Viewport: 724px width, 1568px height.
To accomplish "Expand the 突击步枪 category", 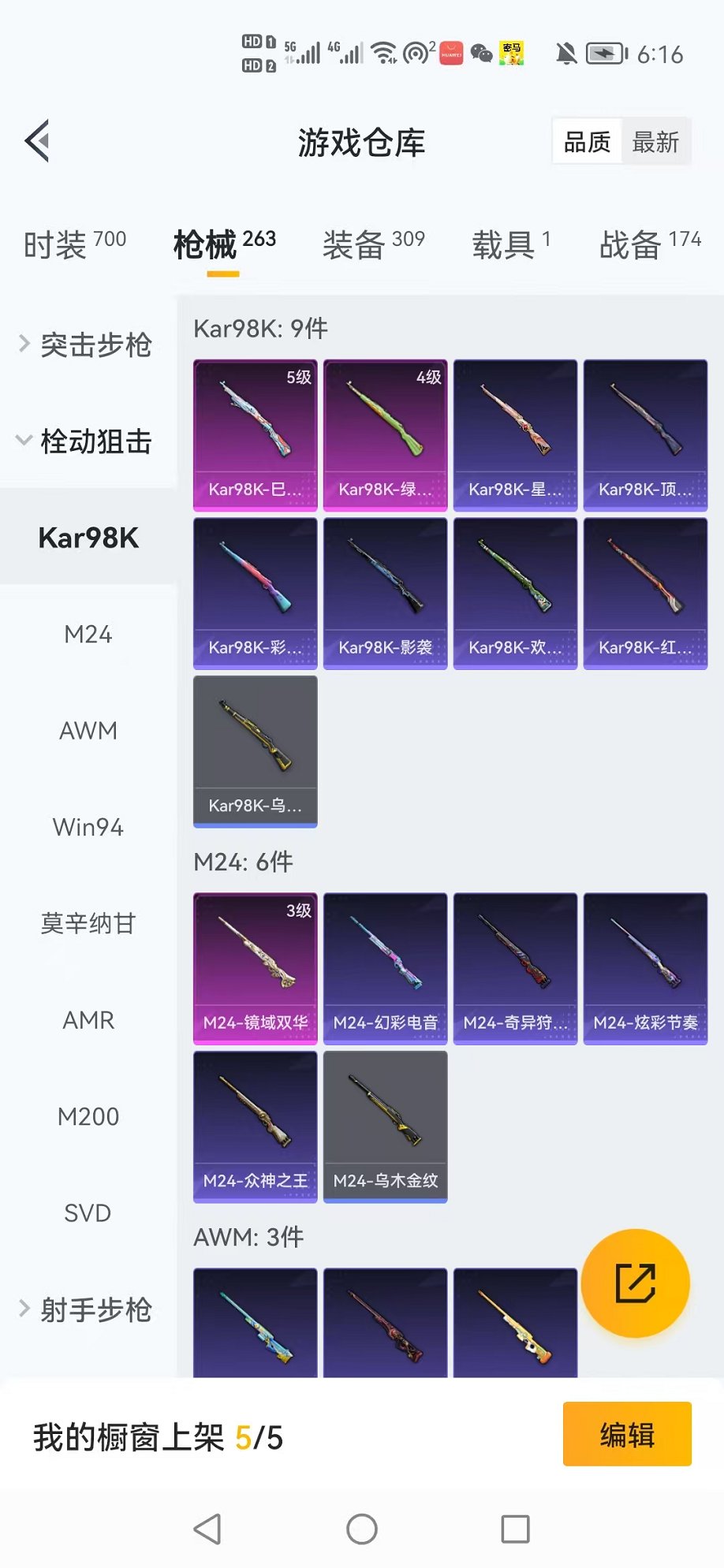I will (x=87, y=345).
